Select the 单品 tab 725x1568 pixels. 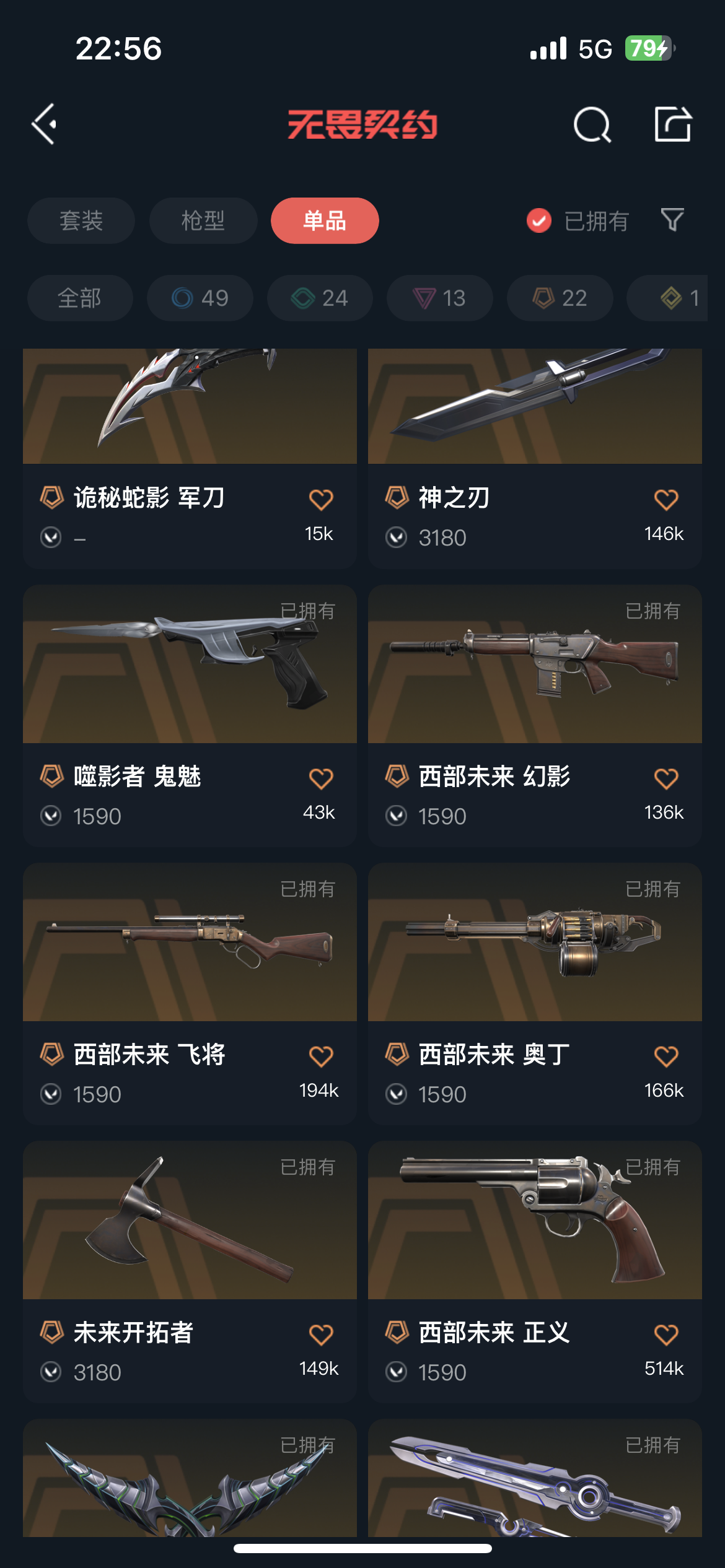click(324, 220)
